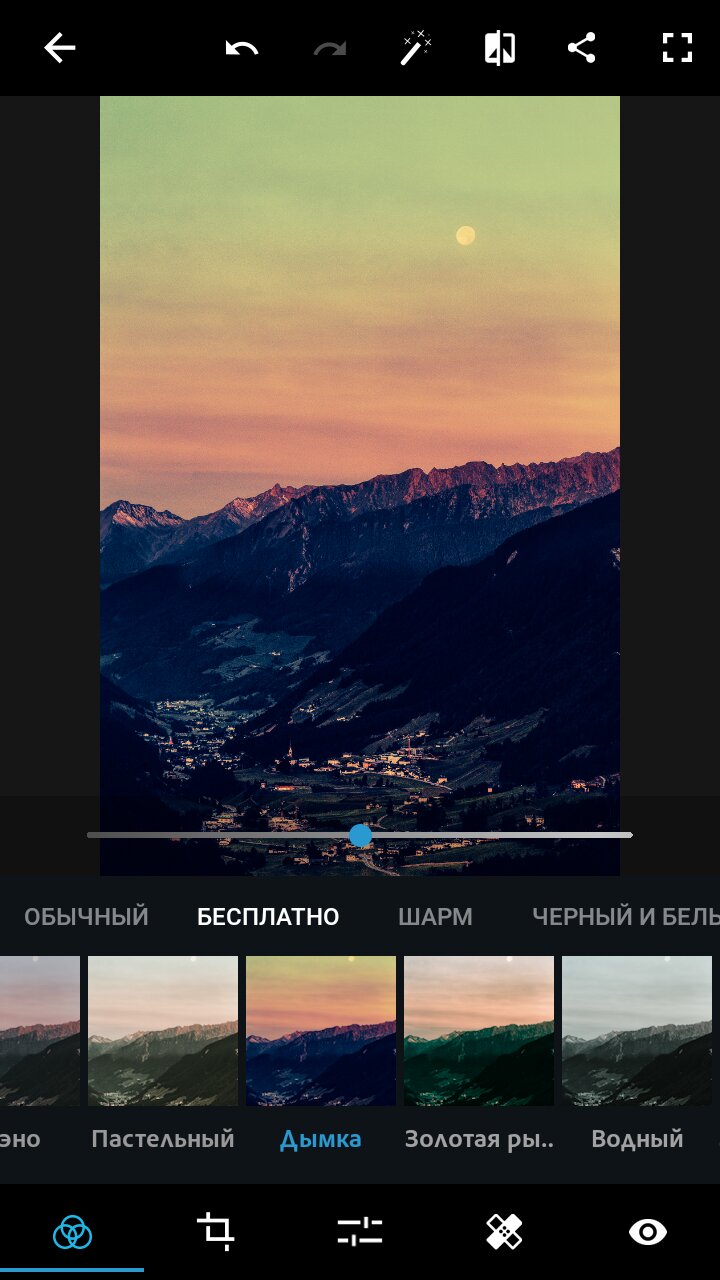The image size is (720, 1280).
Task: Apply the Пастельный filter
Action: pyautogui.click(x=163, y=1030)
